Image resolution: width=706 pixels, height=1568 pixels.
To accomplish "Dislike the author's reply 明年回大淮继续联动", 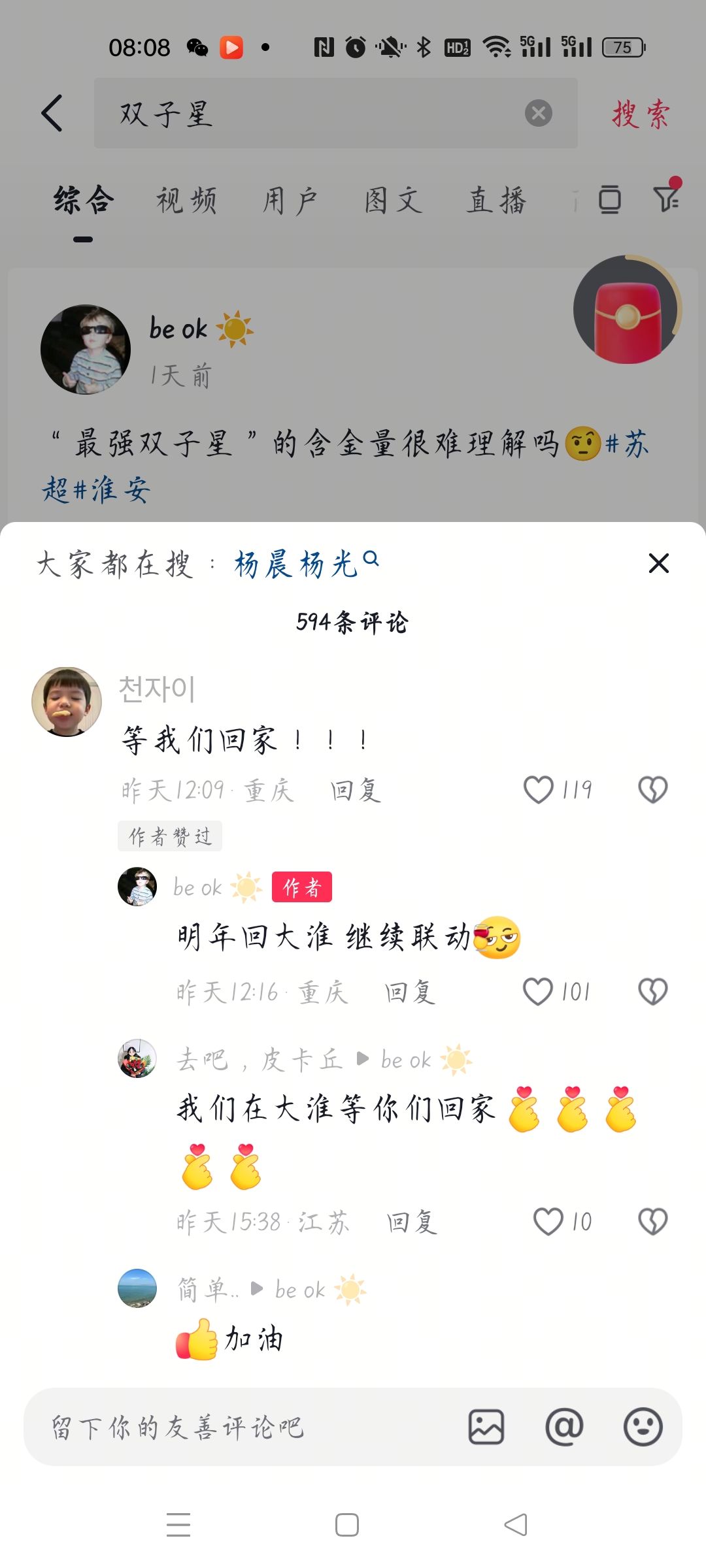I will click(x=652, y=992).
